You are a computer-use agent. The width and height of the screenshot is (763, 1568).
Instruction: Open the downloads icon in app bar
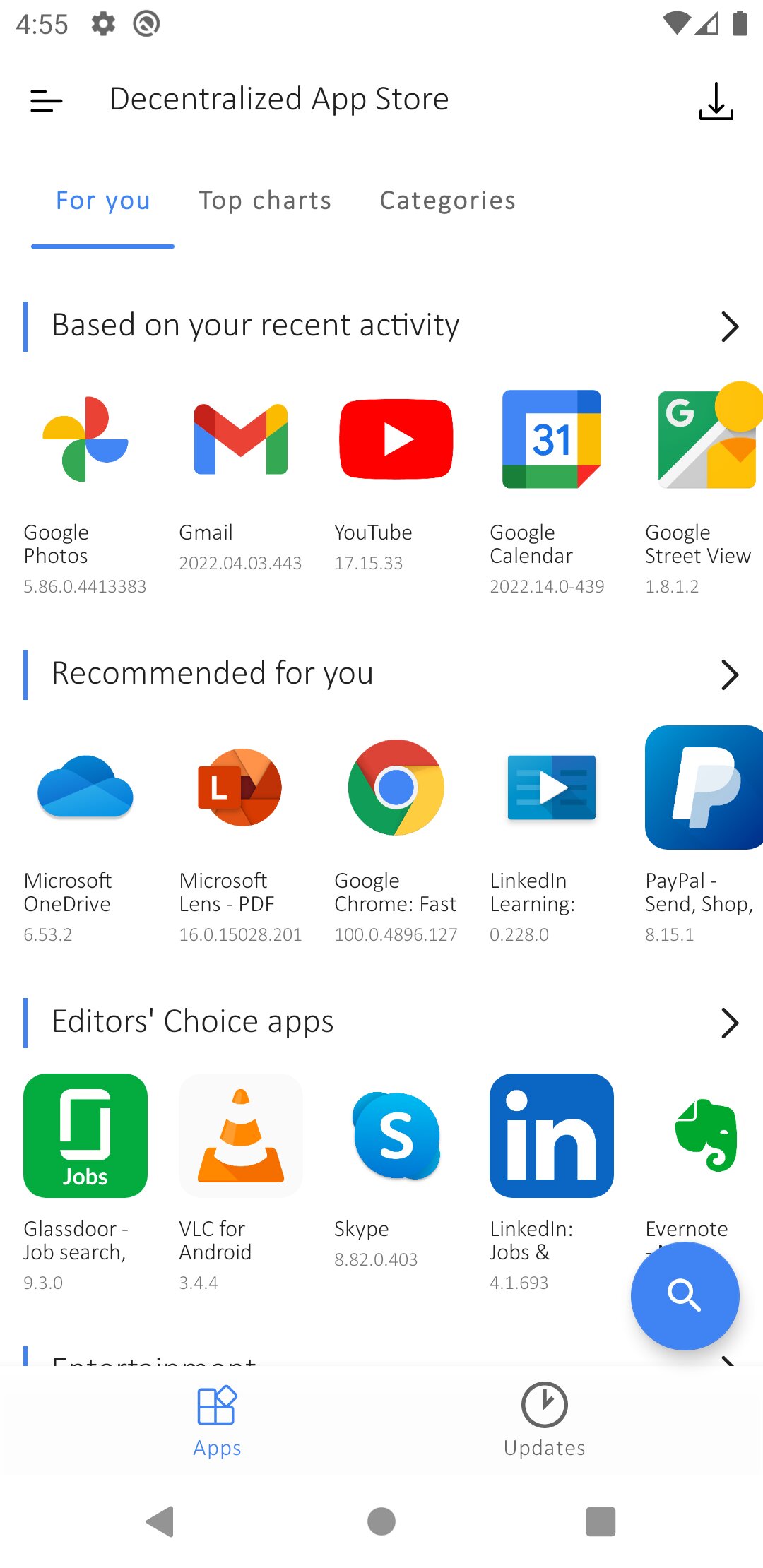click(x=716, y=101)
